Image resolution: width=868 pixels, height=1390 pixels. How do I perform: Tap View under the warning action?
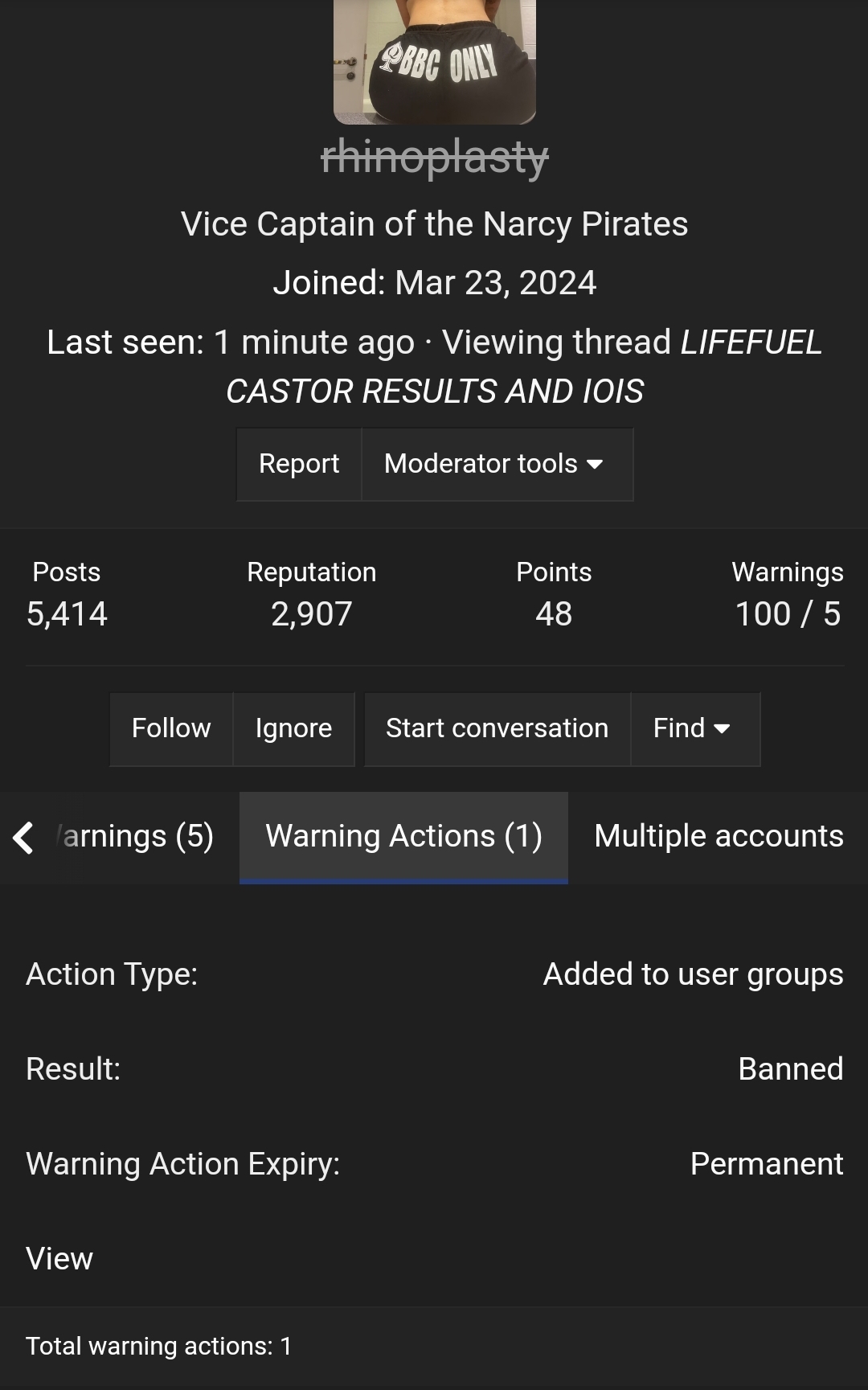tap(59, 1258)
